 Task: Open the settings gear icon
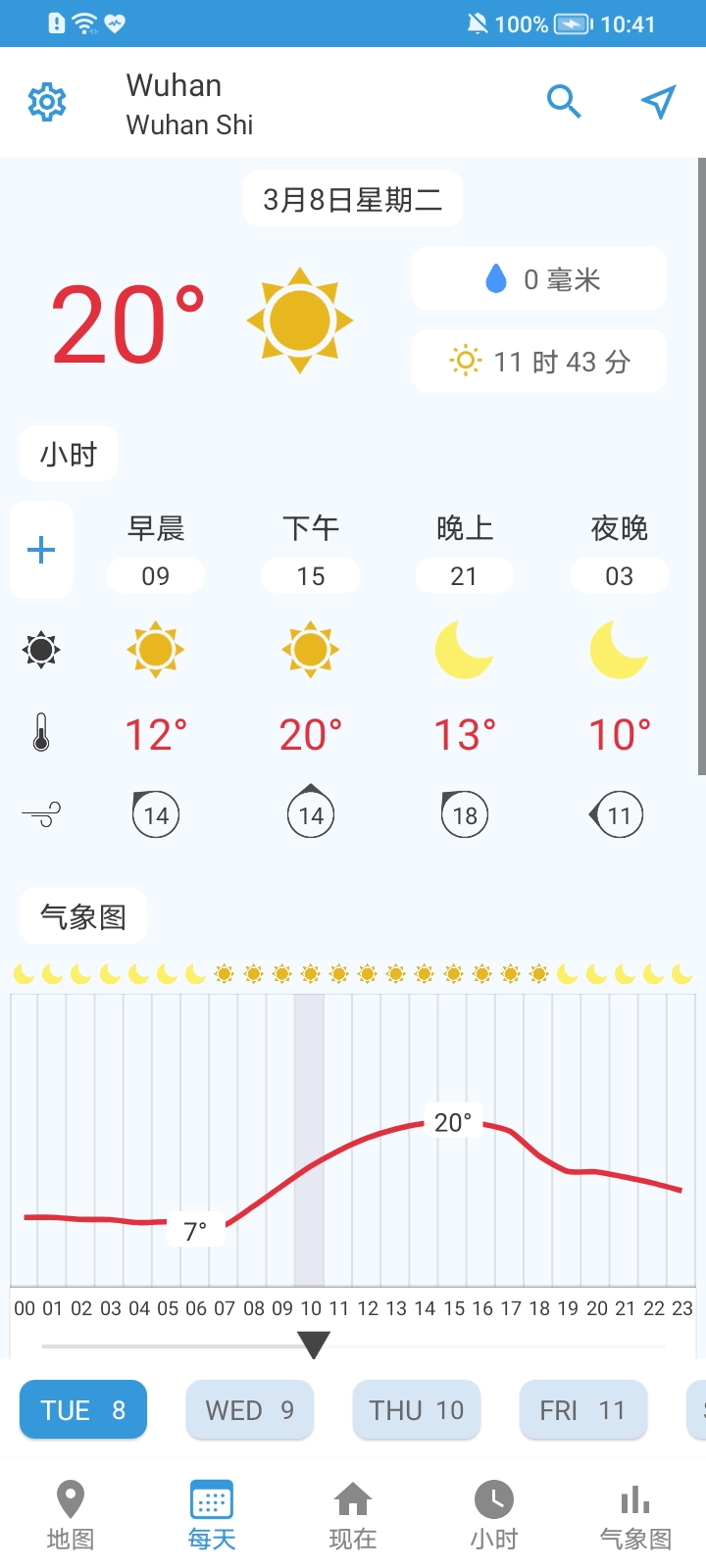[x=46, y=101]
